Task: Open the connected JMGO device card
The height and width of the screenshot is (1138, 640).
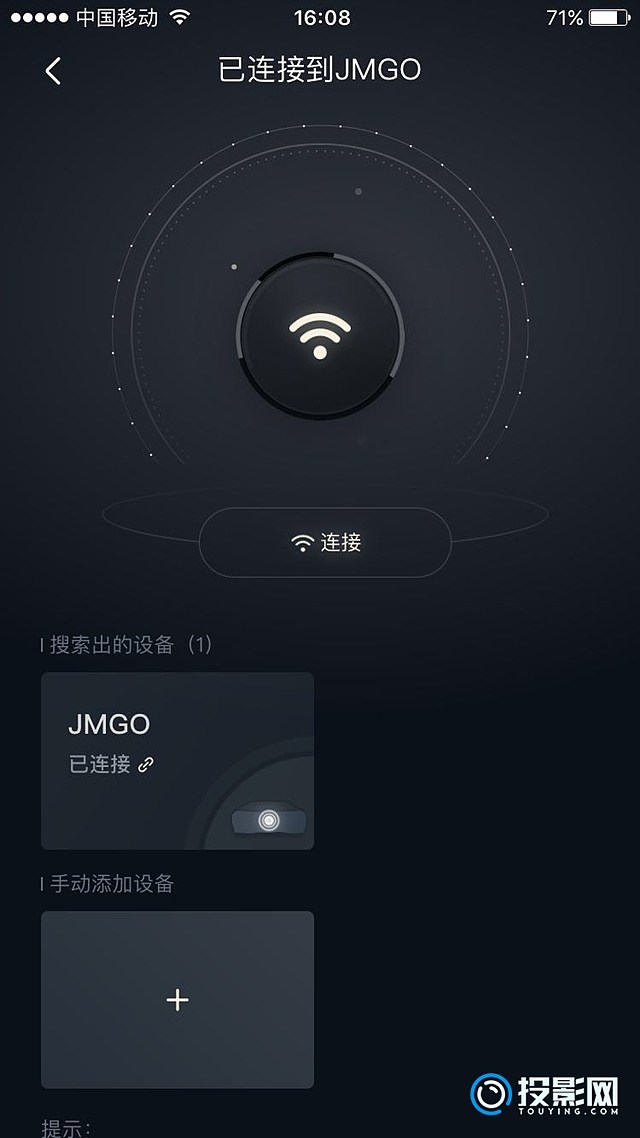Action: [177, 761]
